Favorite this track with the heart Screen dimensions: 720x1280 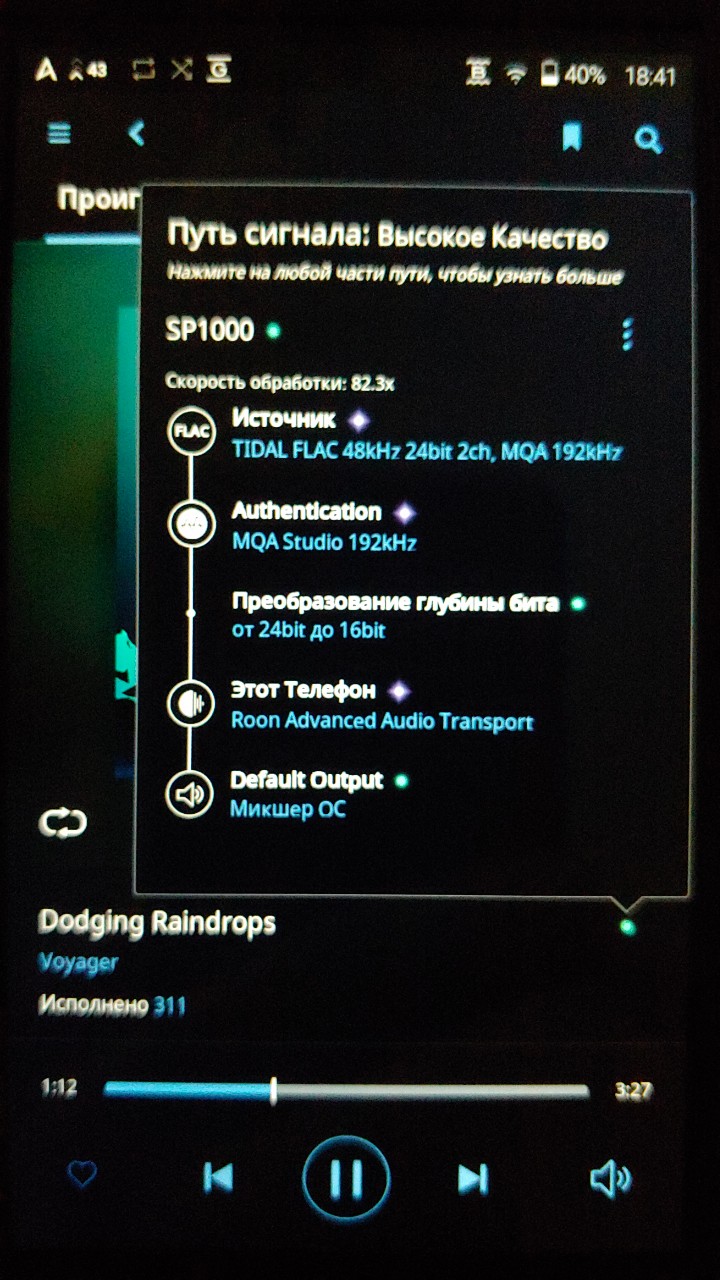82,1174
